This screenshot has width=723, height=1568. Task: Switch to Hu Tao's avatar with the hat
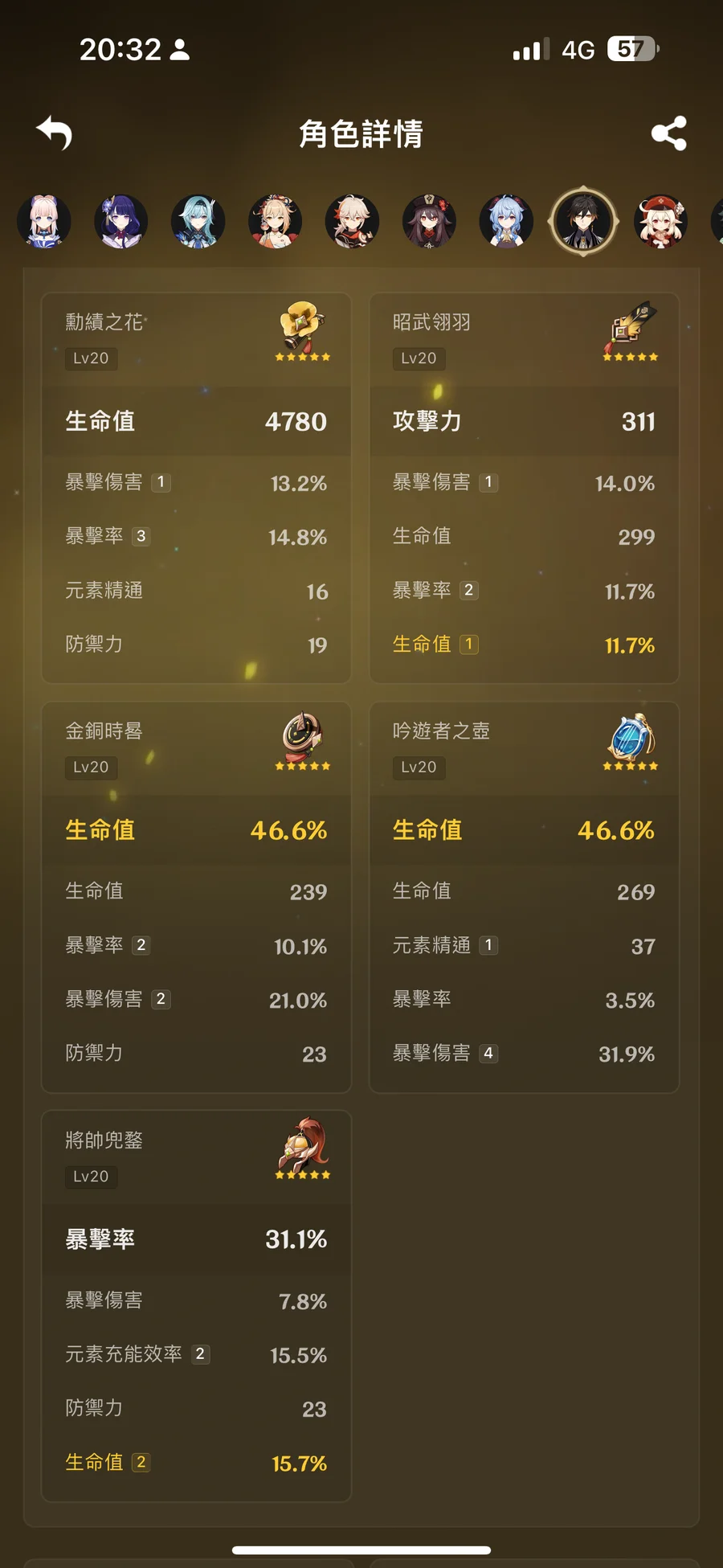coord(429,221)
